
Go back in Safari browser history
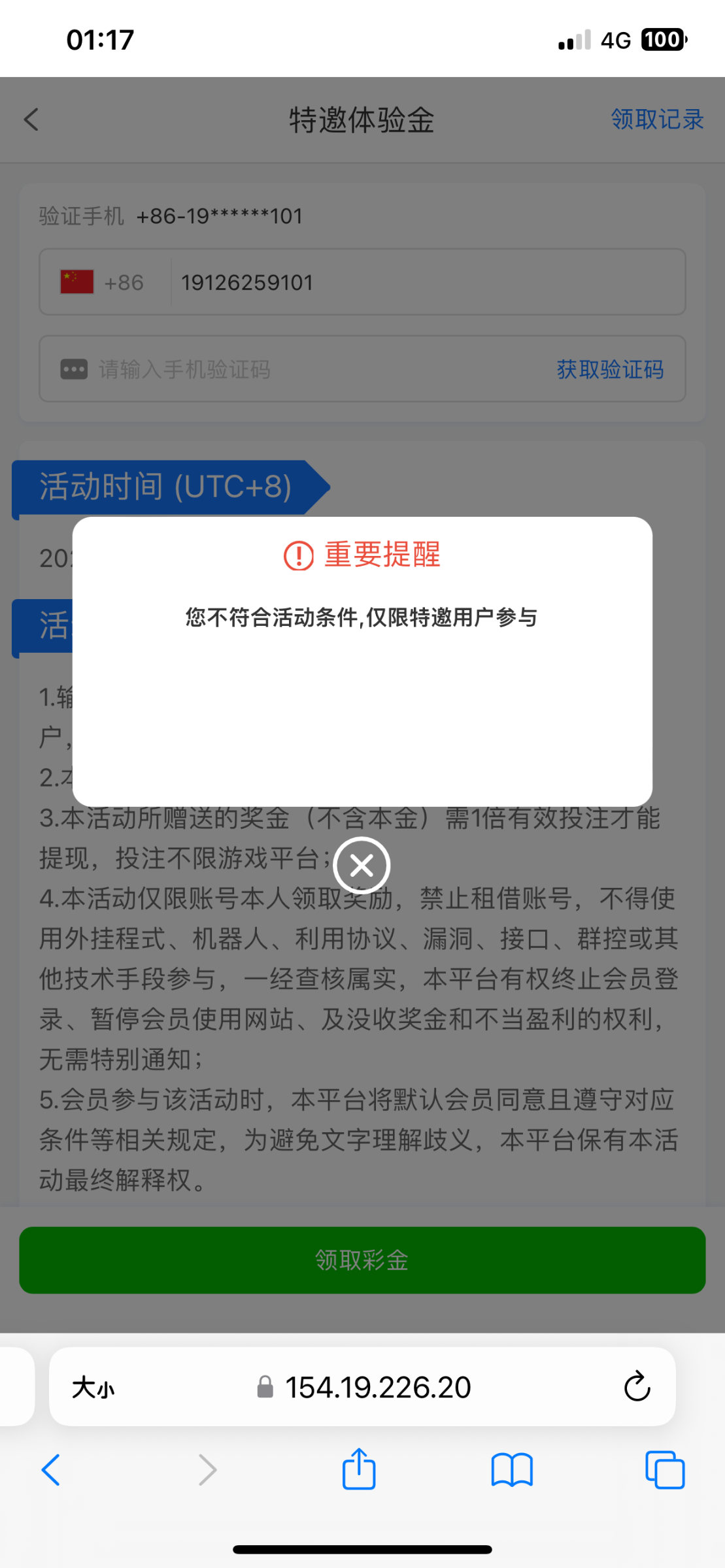tap(51, 1470)
